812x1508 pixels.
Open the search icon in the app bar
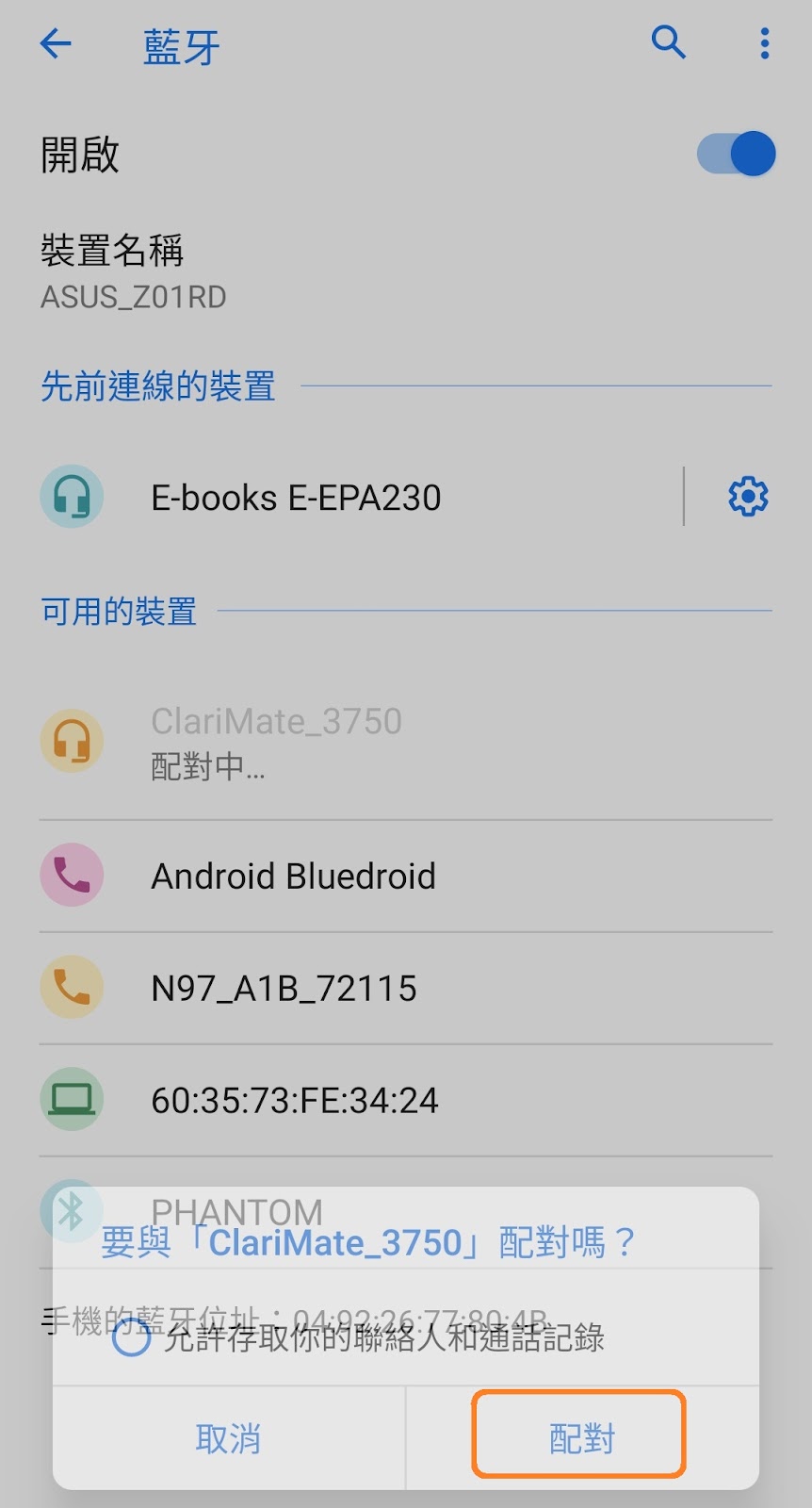click(669, 43)
